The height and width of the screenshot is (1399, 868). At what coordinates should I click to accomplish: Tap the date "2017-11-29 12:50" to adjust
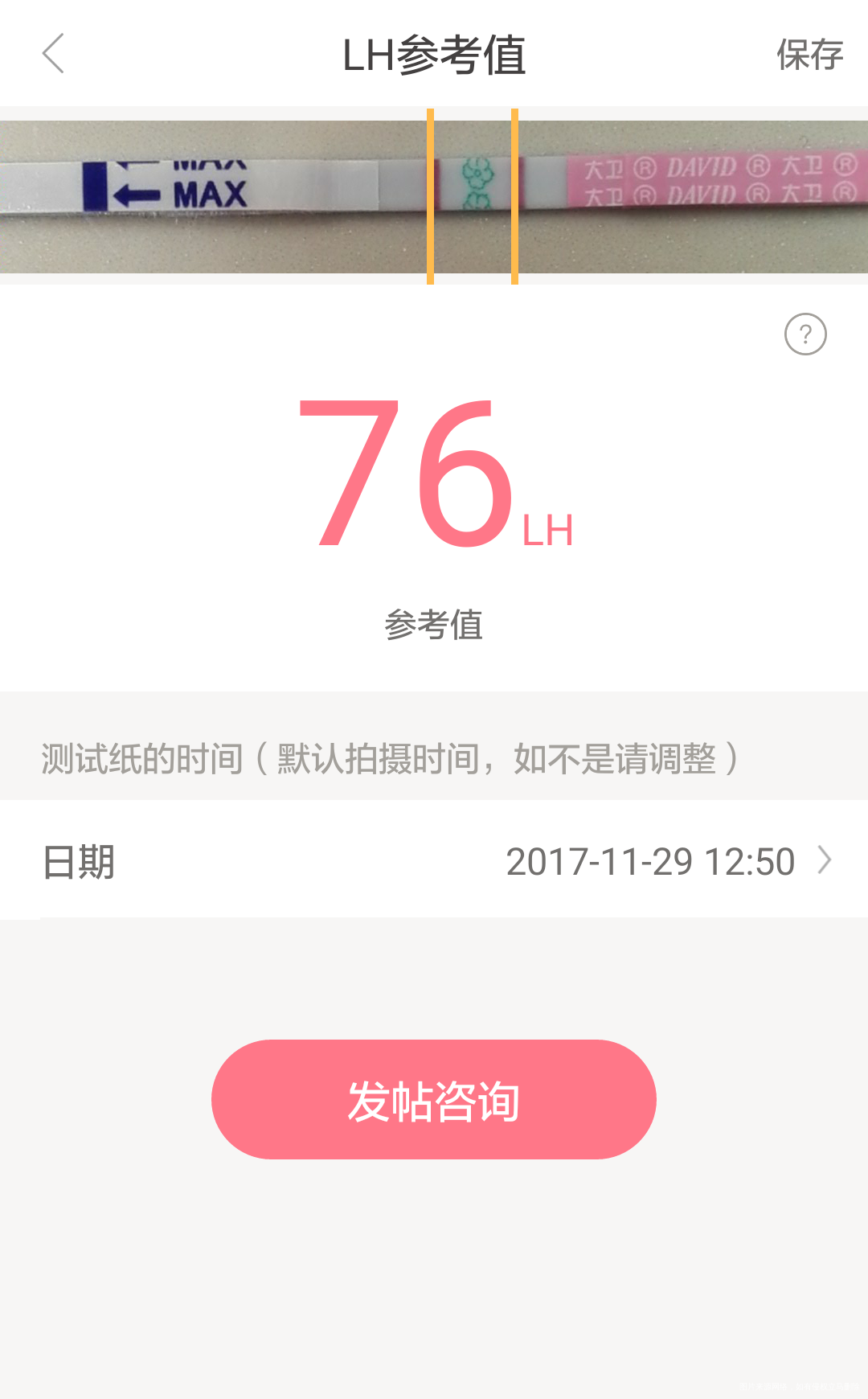coord(651,861)
